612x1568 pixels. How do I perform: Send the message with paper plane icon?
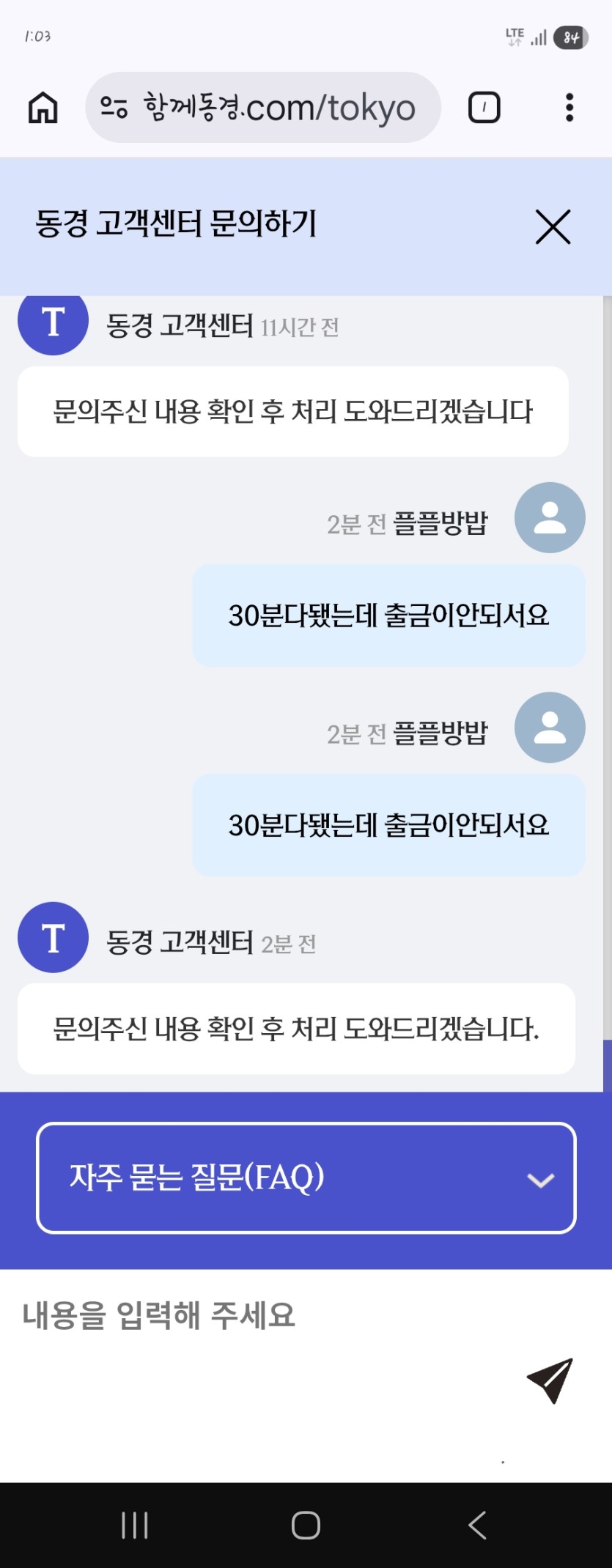tap(550, 1380)
